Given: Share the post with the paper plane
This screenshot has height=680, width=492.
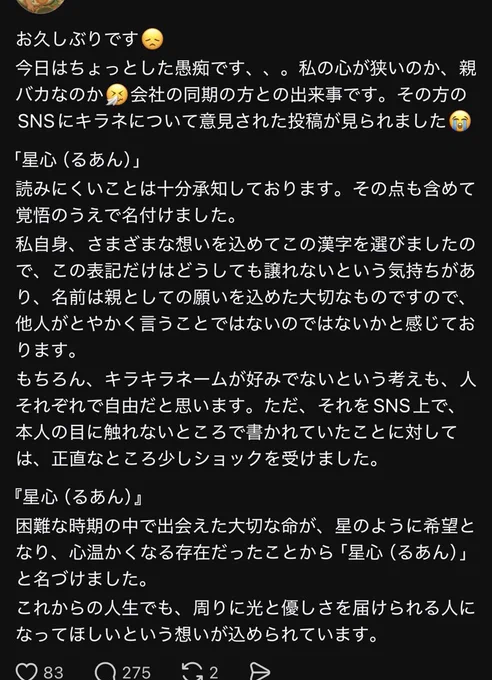Looking at the screenshot, I should [x=259, y=672].
